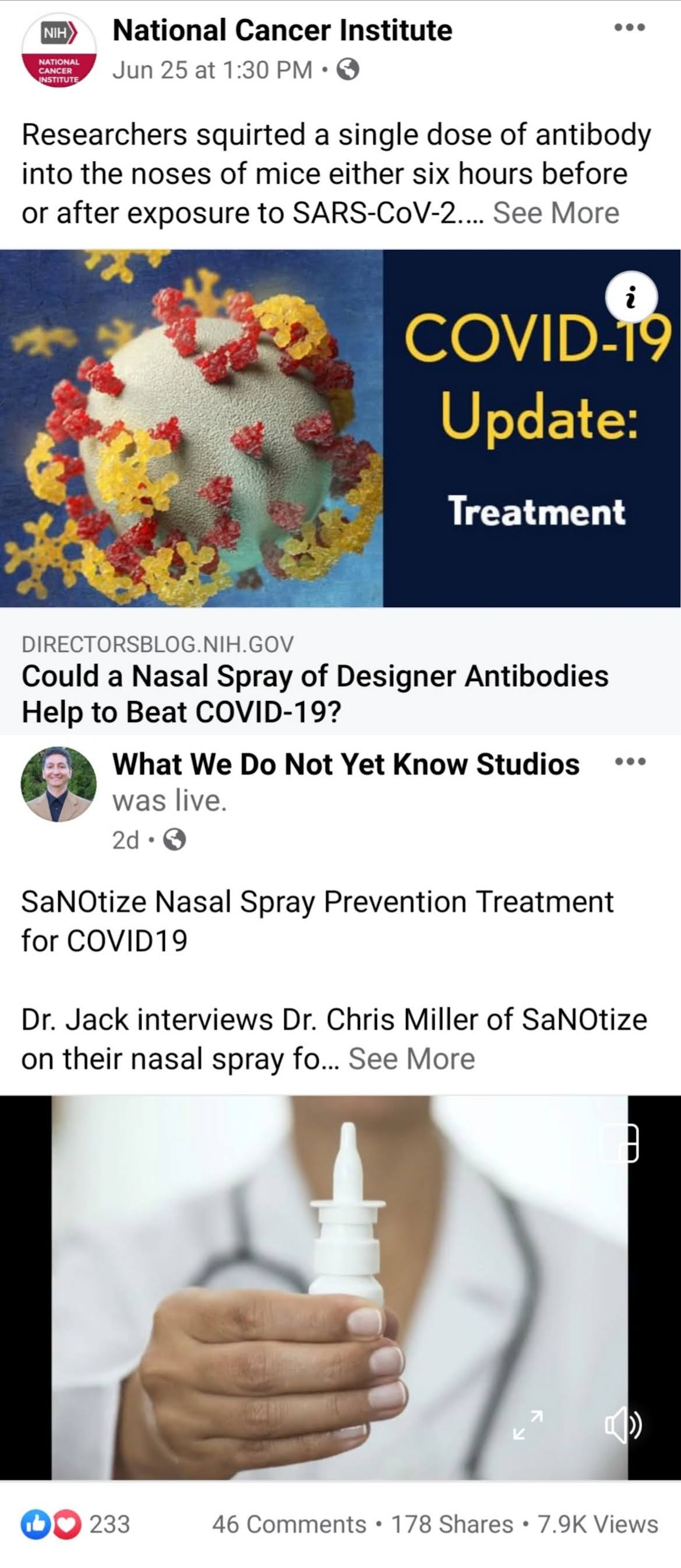Expand the SaNOtize post text with See More
Image resolution: width=681 pixels, height=1568 pixels.
click(411, 1059)
